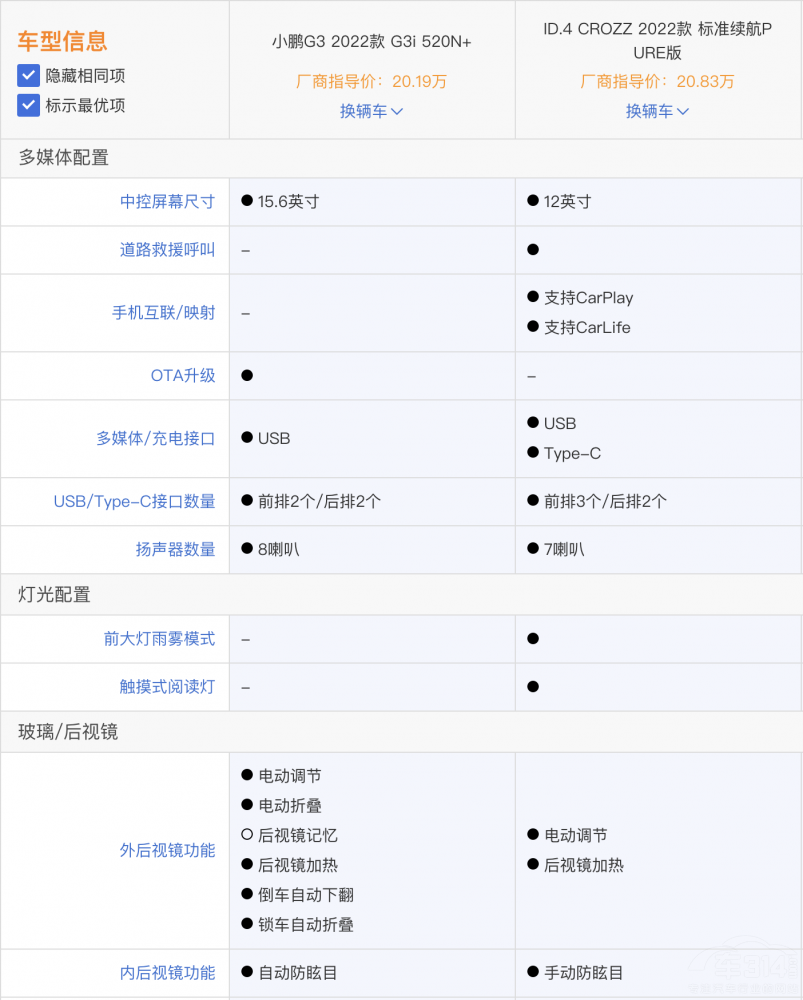Tap the OTA升级 parameter link
Viewport: 803px width, 1000px height.
pos(182,375)
